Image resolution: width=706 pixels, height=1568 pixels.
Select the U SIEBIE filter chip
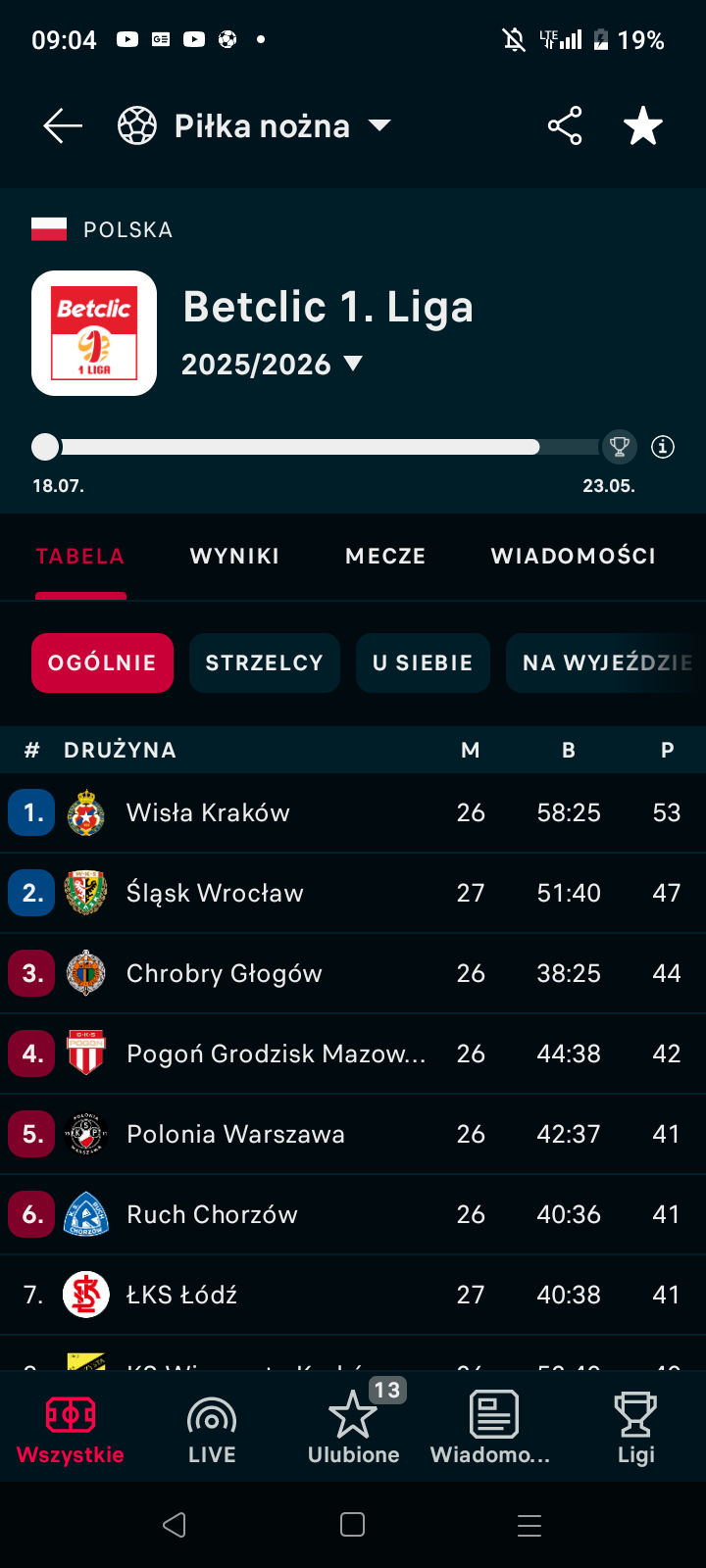[423, 663]
